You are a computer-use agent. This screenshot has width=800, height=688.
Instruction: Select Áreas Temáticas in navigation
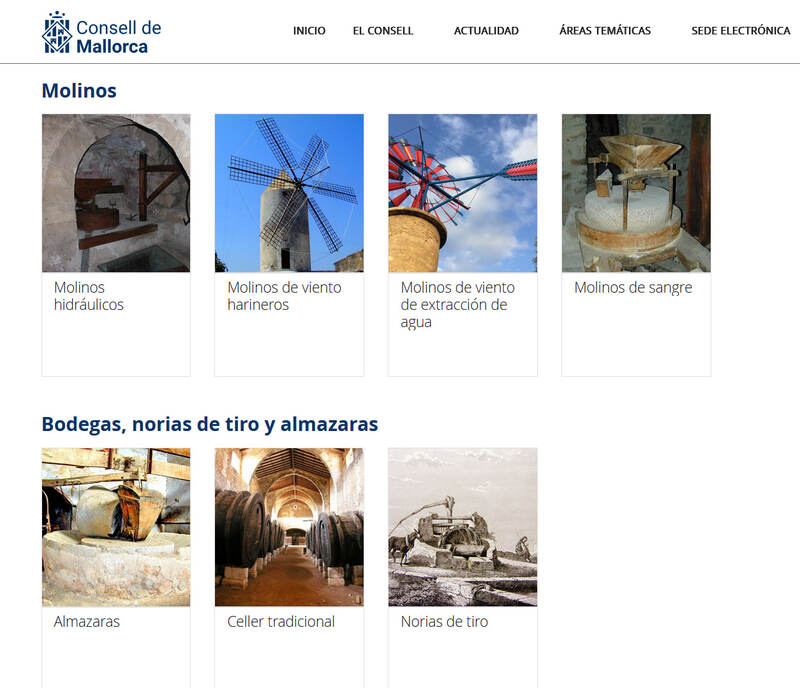(605, 31)
